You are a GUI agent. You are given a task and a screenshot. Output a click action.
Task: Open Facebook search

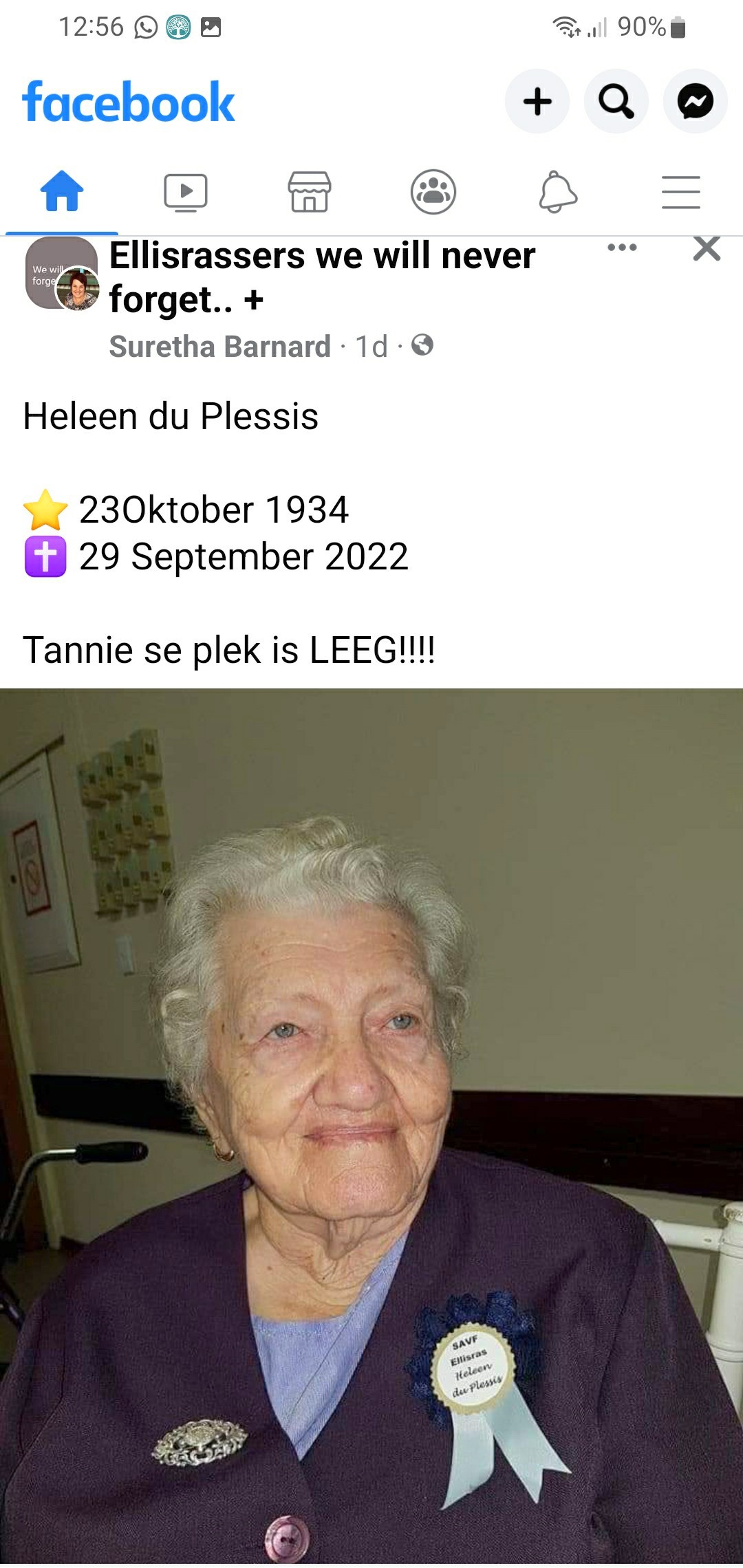click(616, 102)
